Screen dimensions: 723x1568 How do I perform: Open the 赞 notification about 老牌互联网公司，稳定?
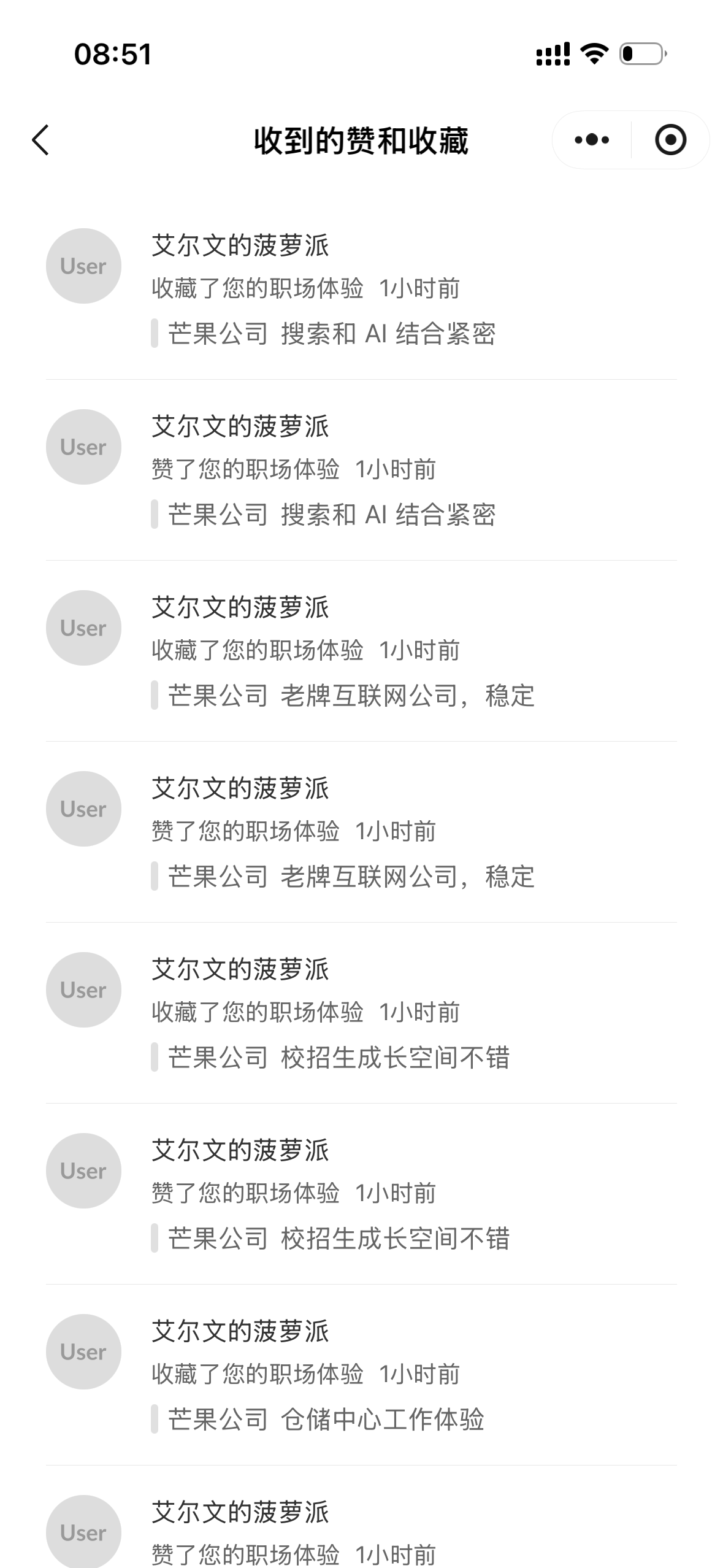361,832
